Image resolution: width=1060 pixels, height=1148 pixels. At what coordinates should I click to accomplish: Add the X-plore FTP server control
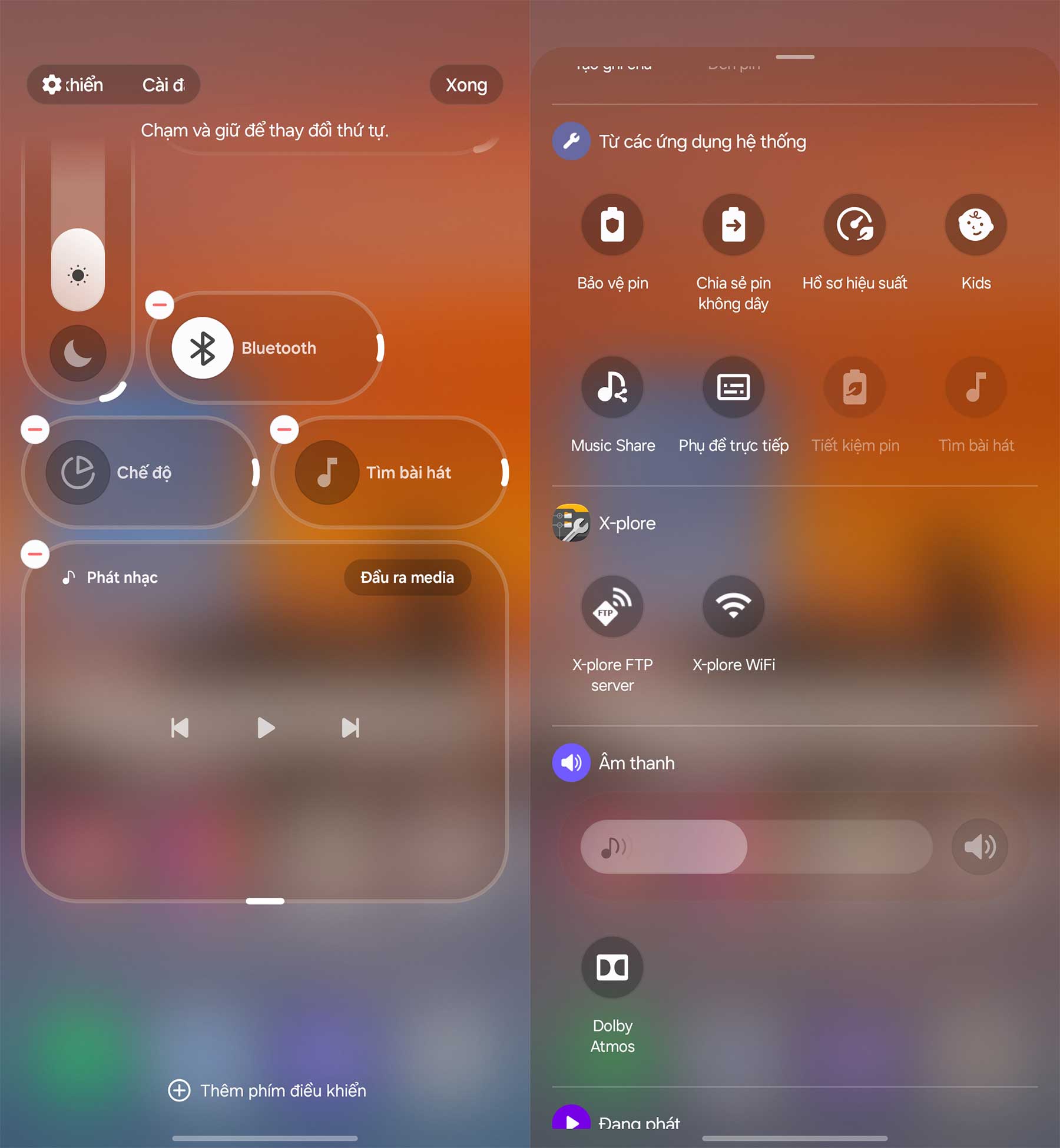pos(612,606)
